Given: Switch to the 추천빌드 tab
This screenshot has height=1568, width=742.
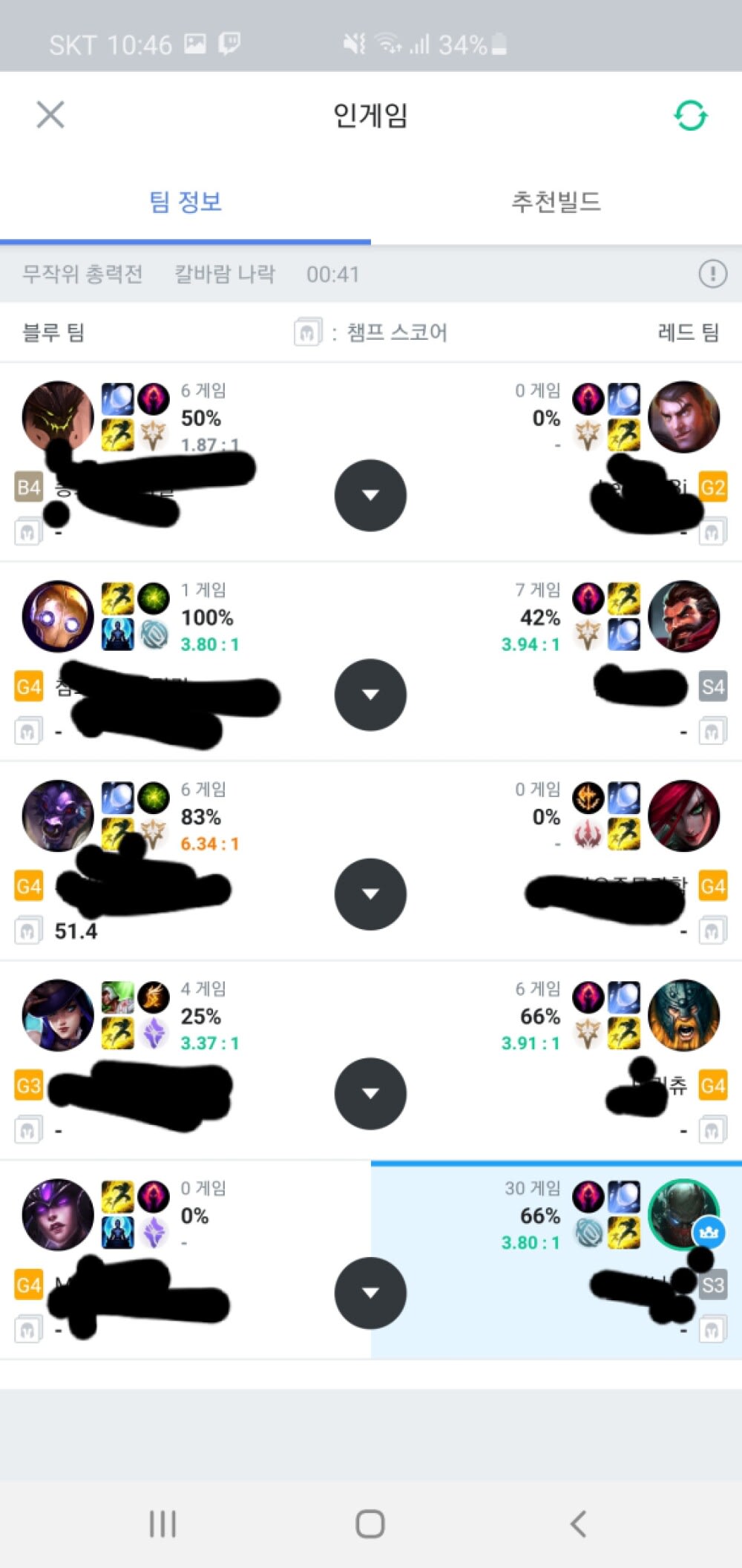Looking at the screenshot, I should [556, 201].
